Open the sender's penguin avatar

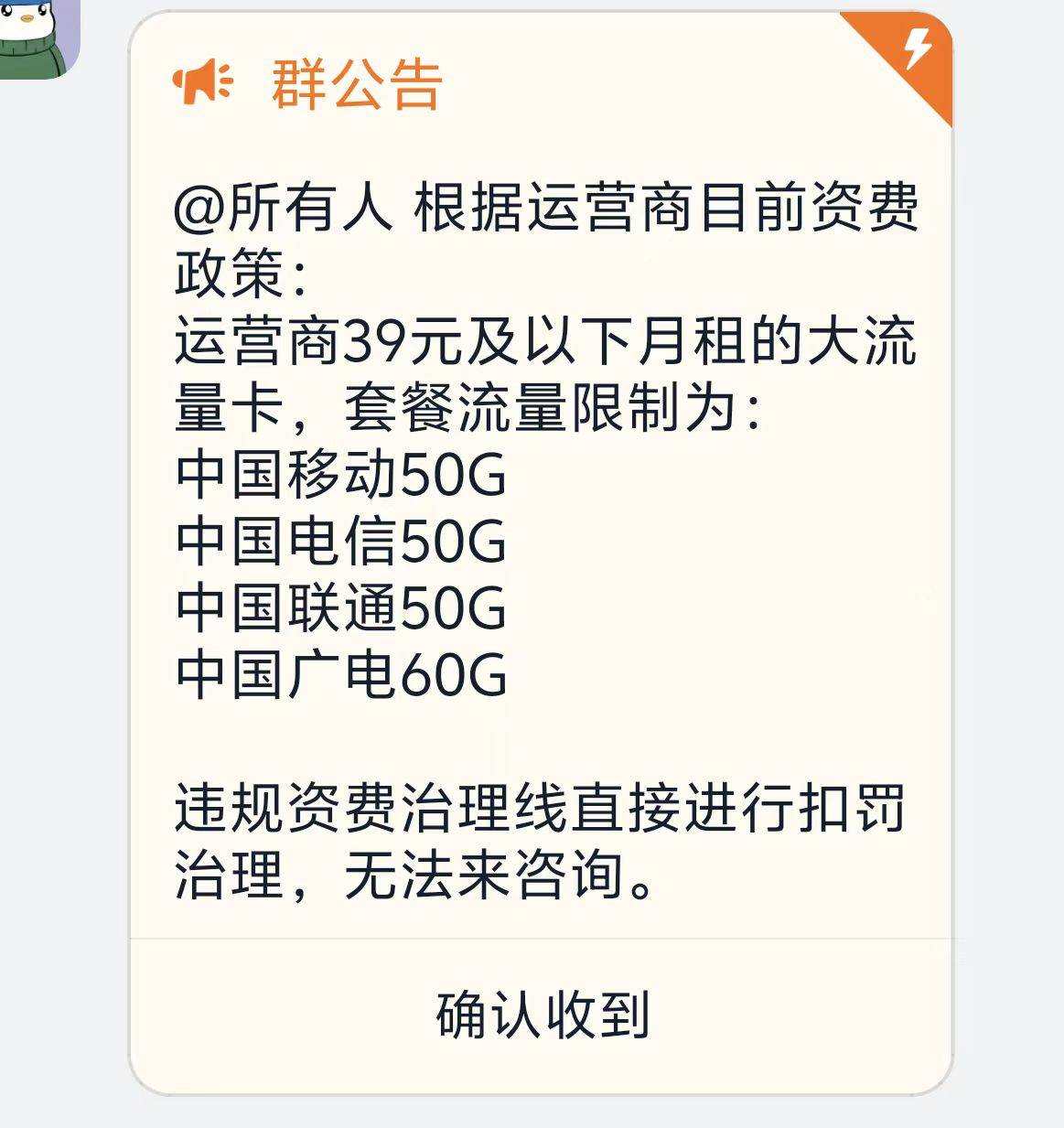pyautogui.click(x=37, y=37)
